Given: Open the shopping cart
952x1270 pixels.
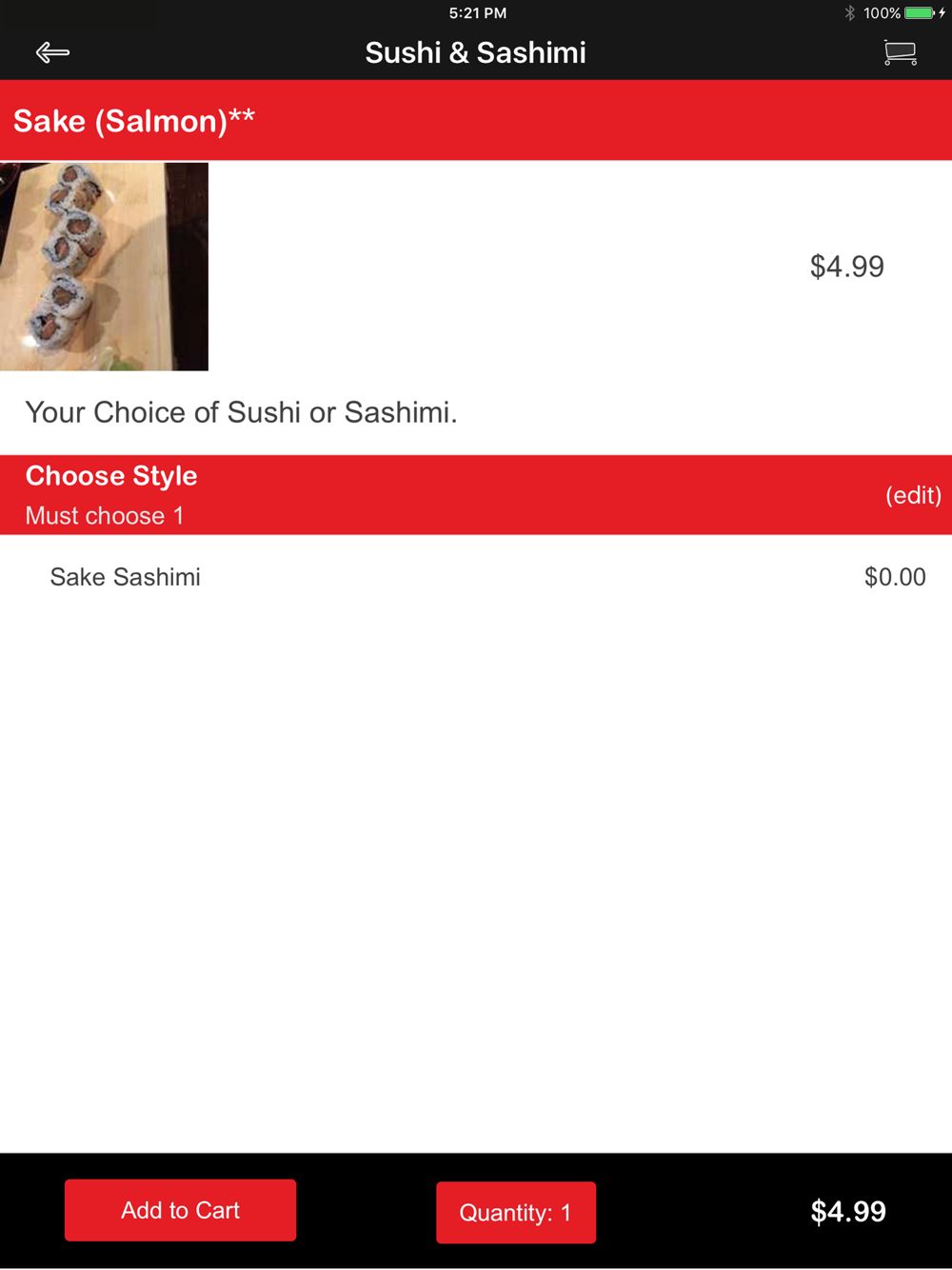Looking at the screenshot, I should click(900, 52).
